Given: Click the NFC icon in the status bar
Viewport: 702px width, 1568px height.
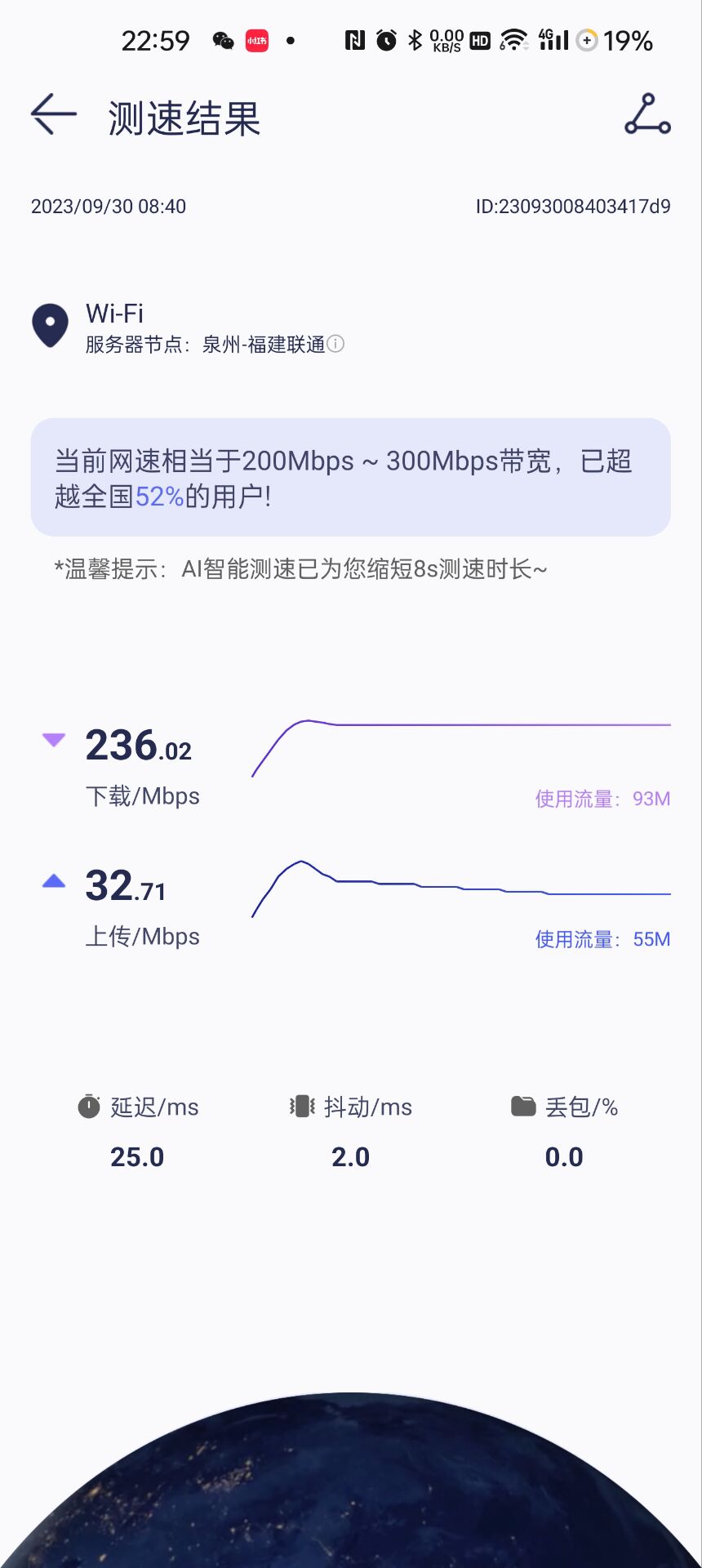Looking at the screenshot, I should (354, 39).
